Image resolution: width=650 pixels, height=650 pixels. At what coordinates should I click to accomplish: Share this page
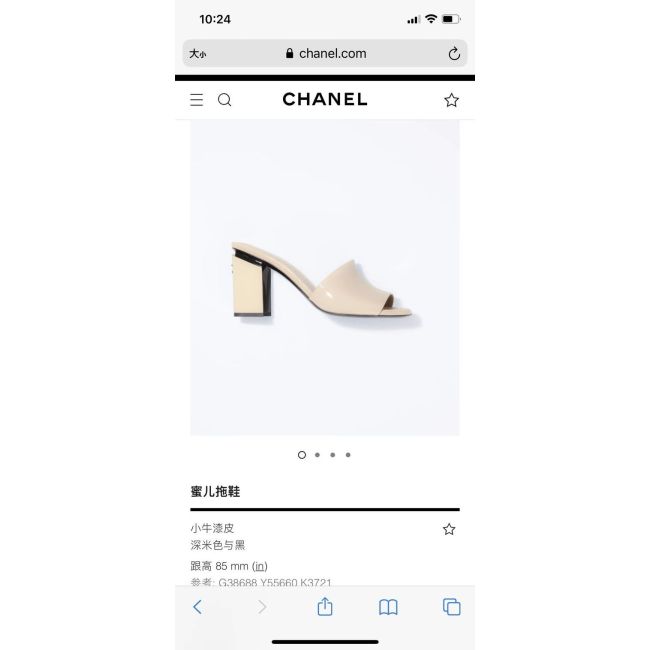coord(324,606)
